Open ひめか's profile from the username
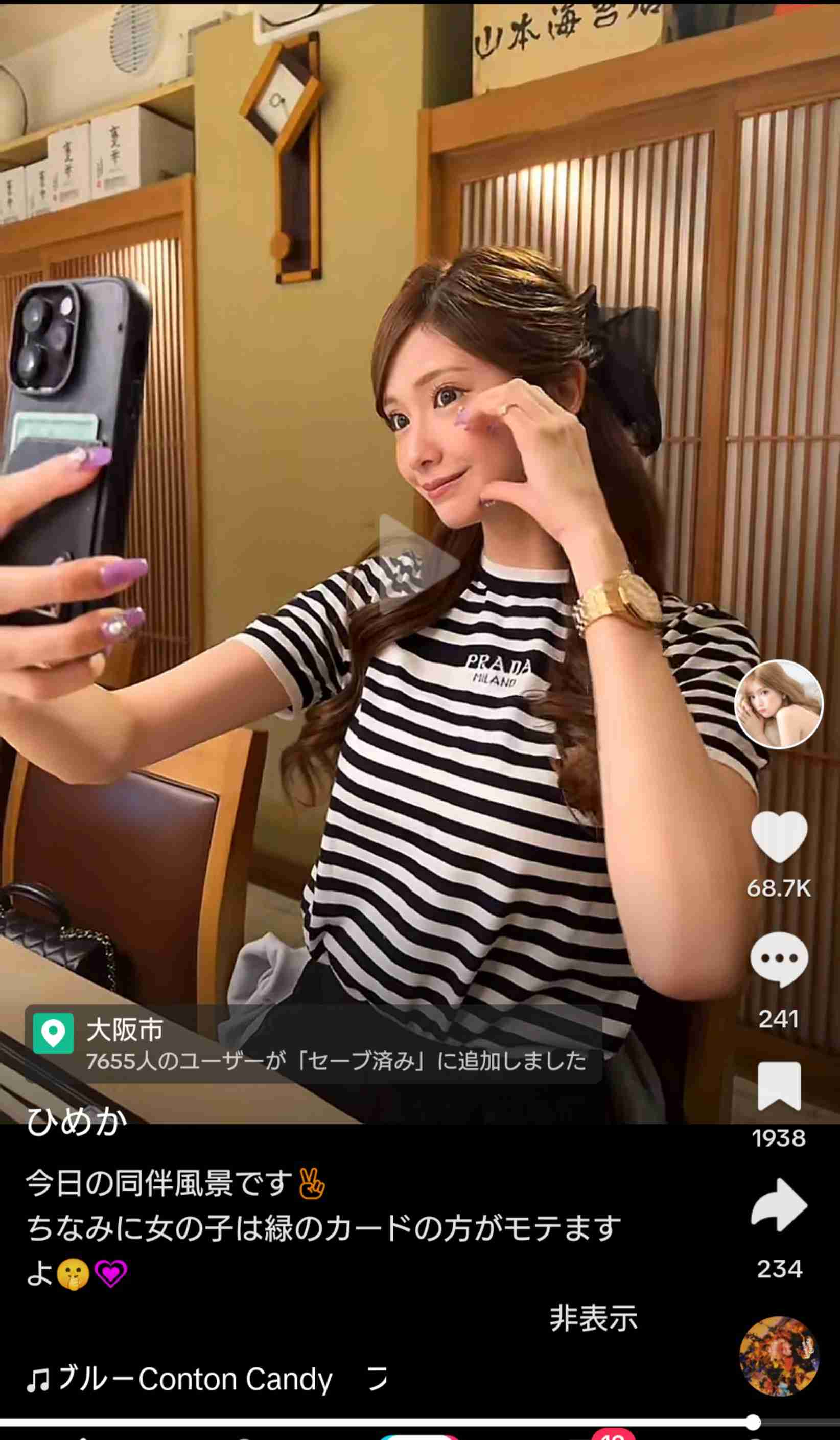This screenshot has width=840, height=1440. pos(77,1122)
